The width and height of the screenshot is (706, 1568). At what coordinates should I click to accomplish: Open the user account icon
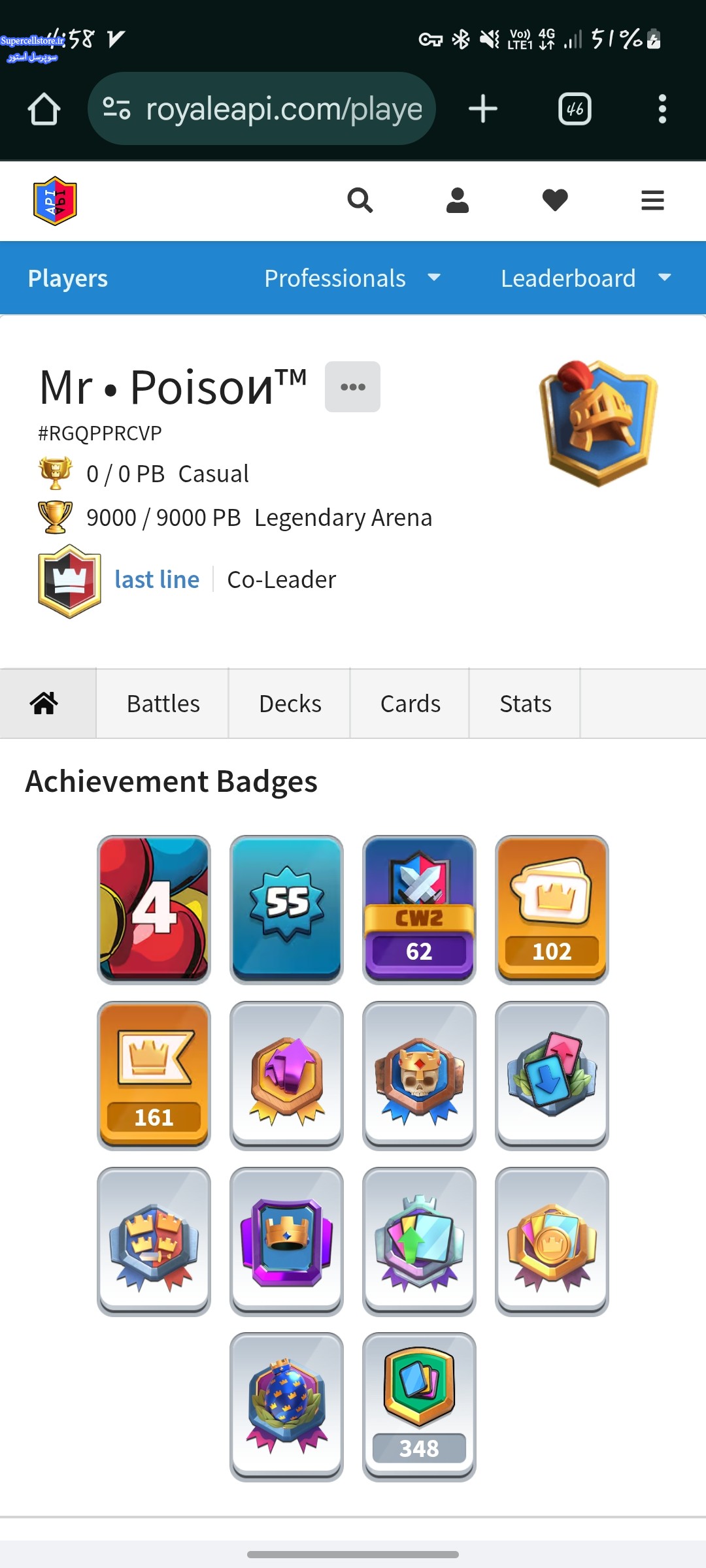click(x=458, y=200)
